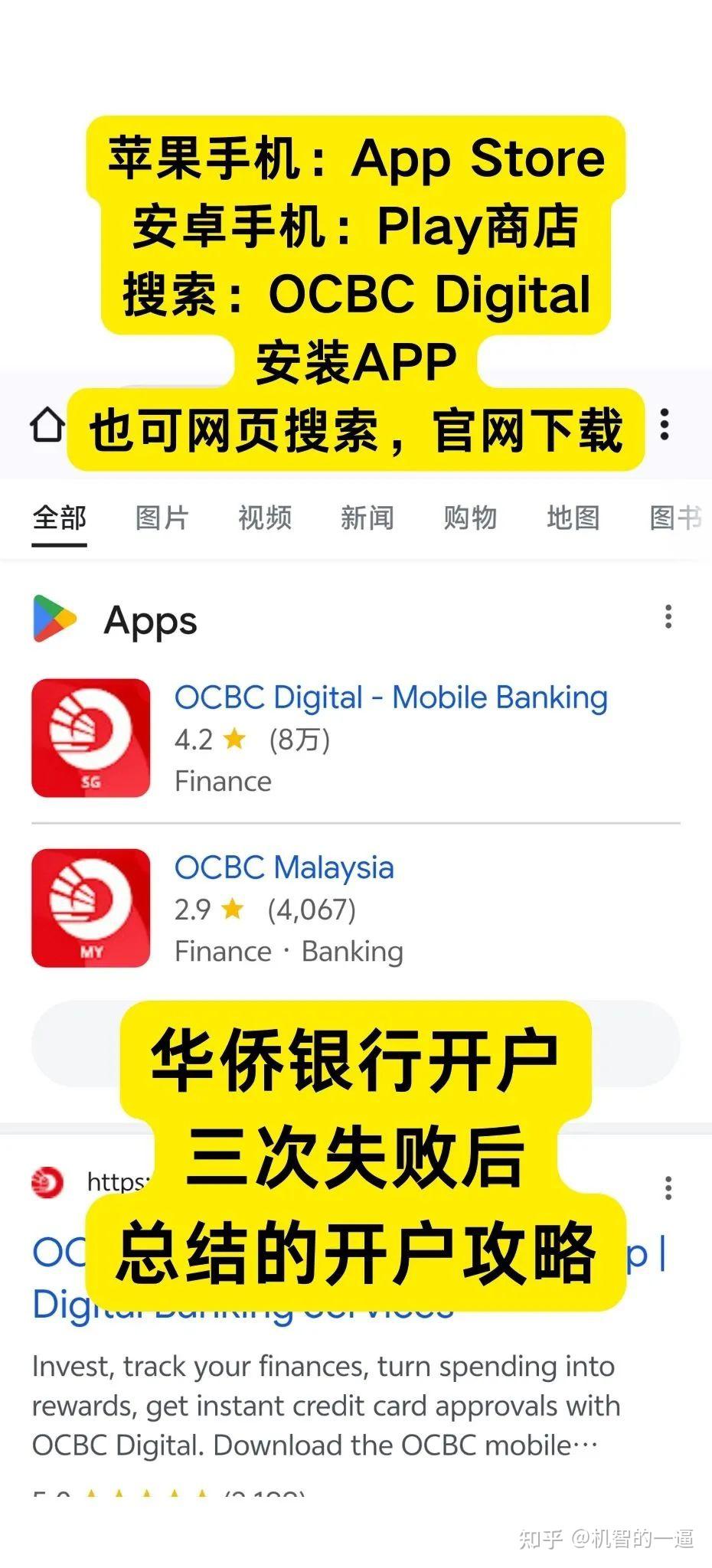
Task: Select the OCBC Malaysia MY app icon
Action: click(90, 907)
